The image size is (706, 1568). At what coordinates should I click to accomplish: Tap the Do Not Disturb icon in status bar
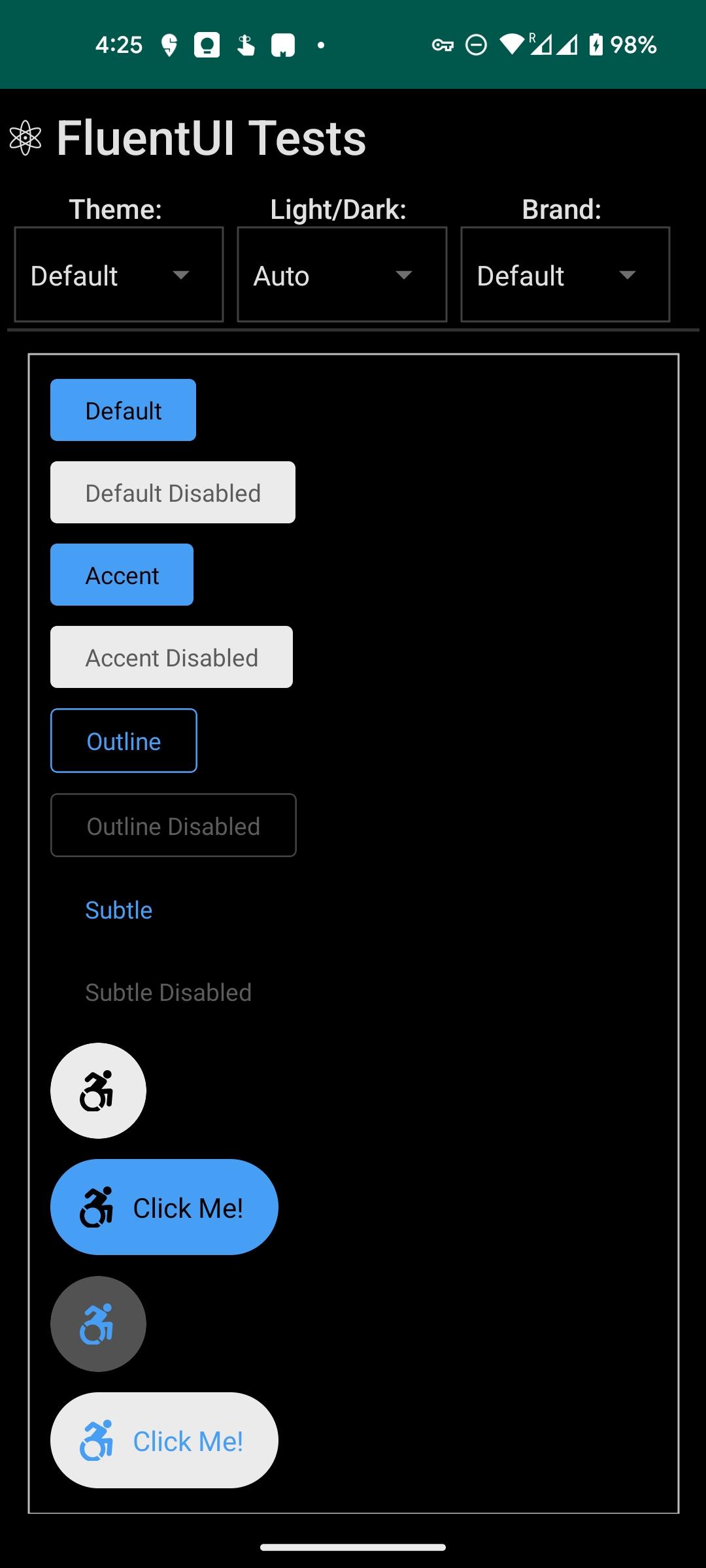point(475,44)
